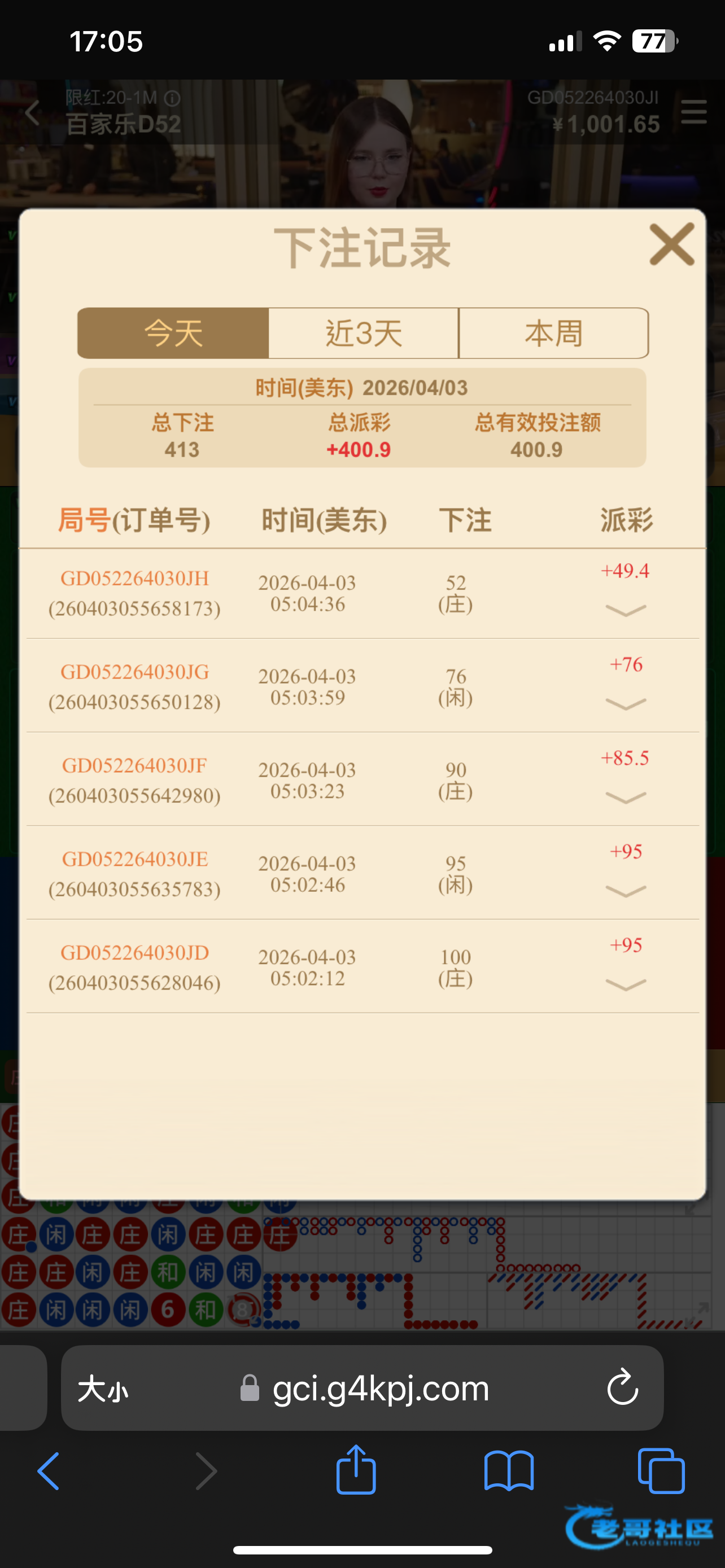This screenshot has height=1568, width=725.
Task: Switch to the 近3天 tab
Action: click(x=364, y=333)
